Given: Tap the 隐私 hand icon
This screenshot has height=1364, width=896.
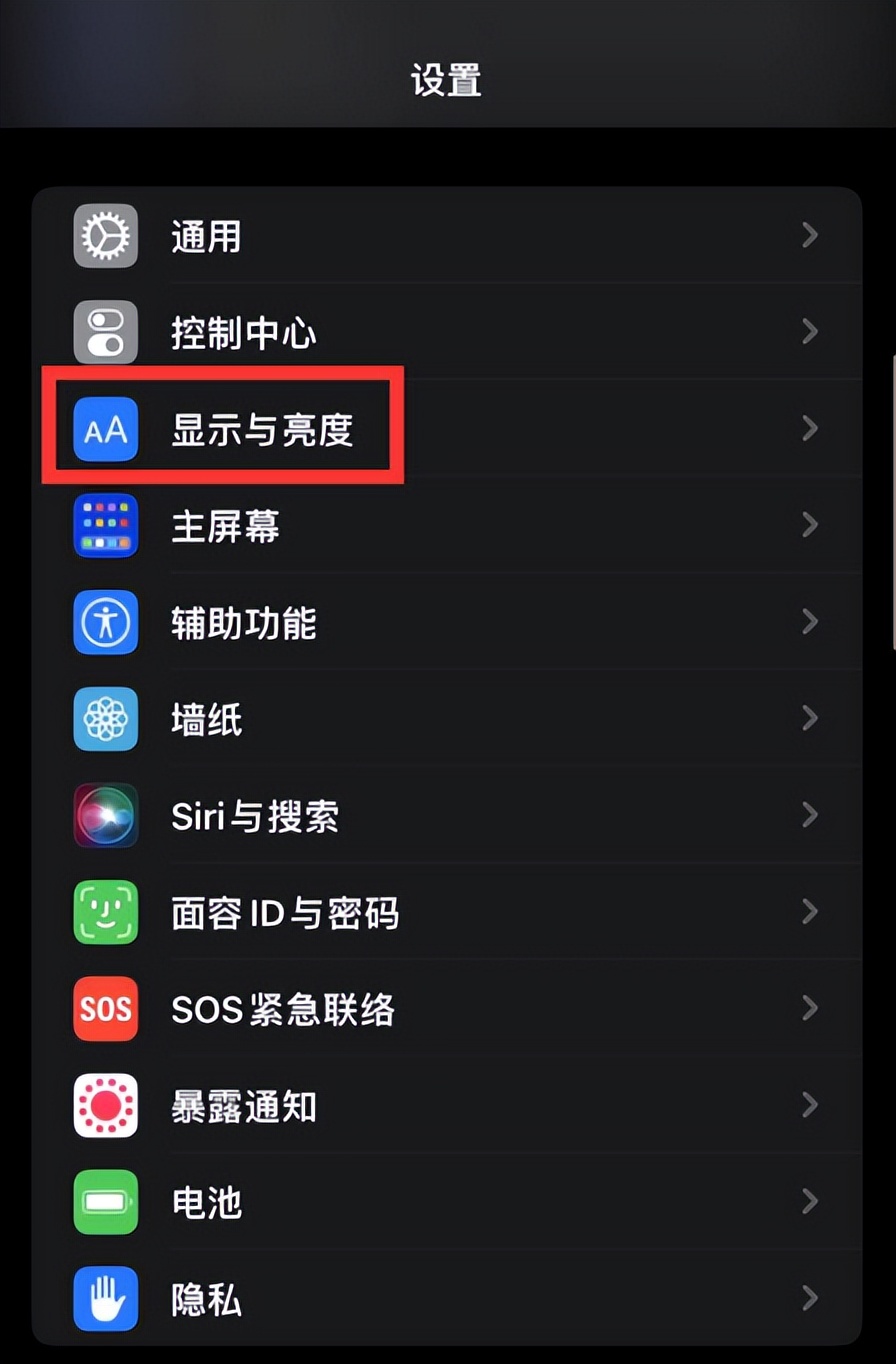Looking at the screenshot, I should pyautogui.click(x=105, y=1297).
